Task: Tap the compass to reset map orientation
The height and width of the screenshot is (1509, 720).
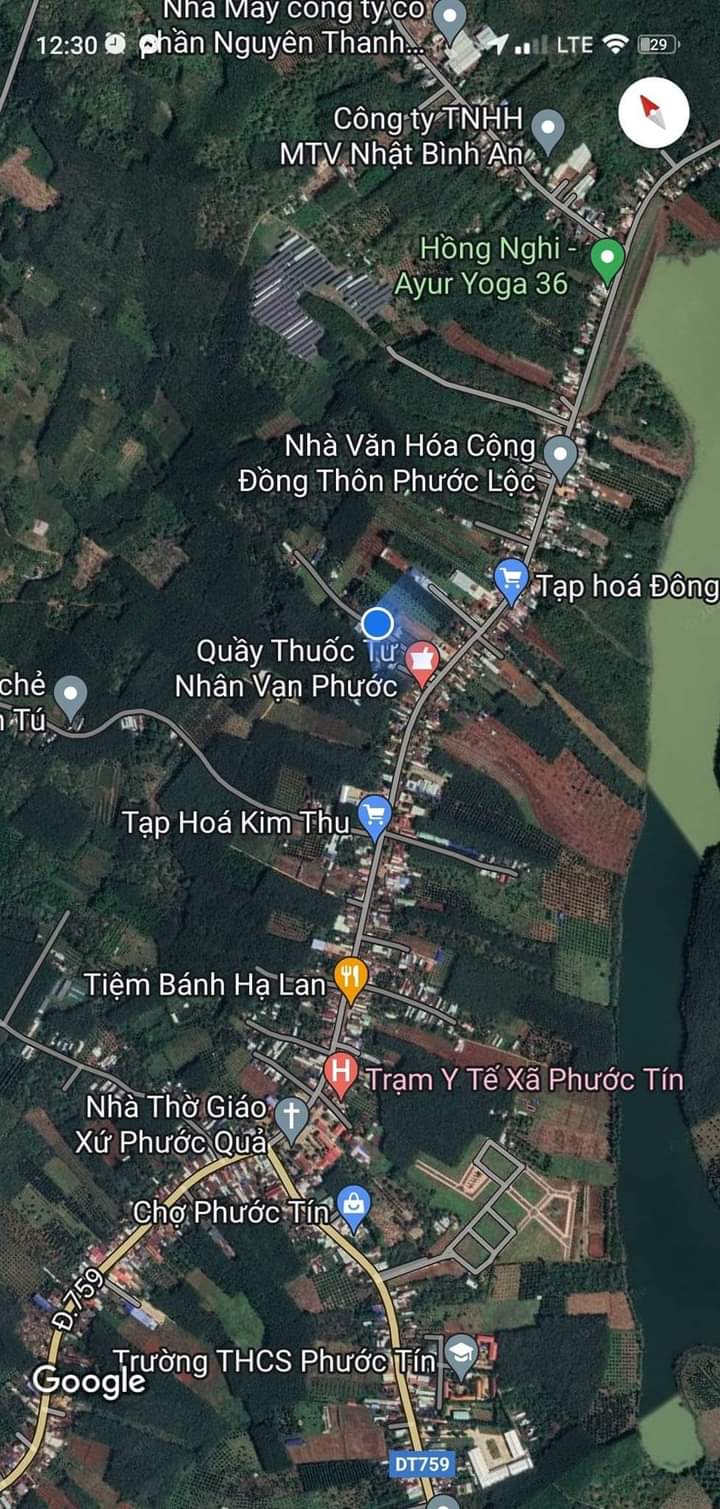Action: (653, 111)
